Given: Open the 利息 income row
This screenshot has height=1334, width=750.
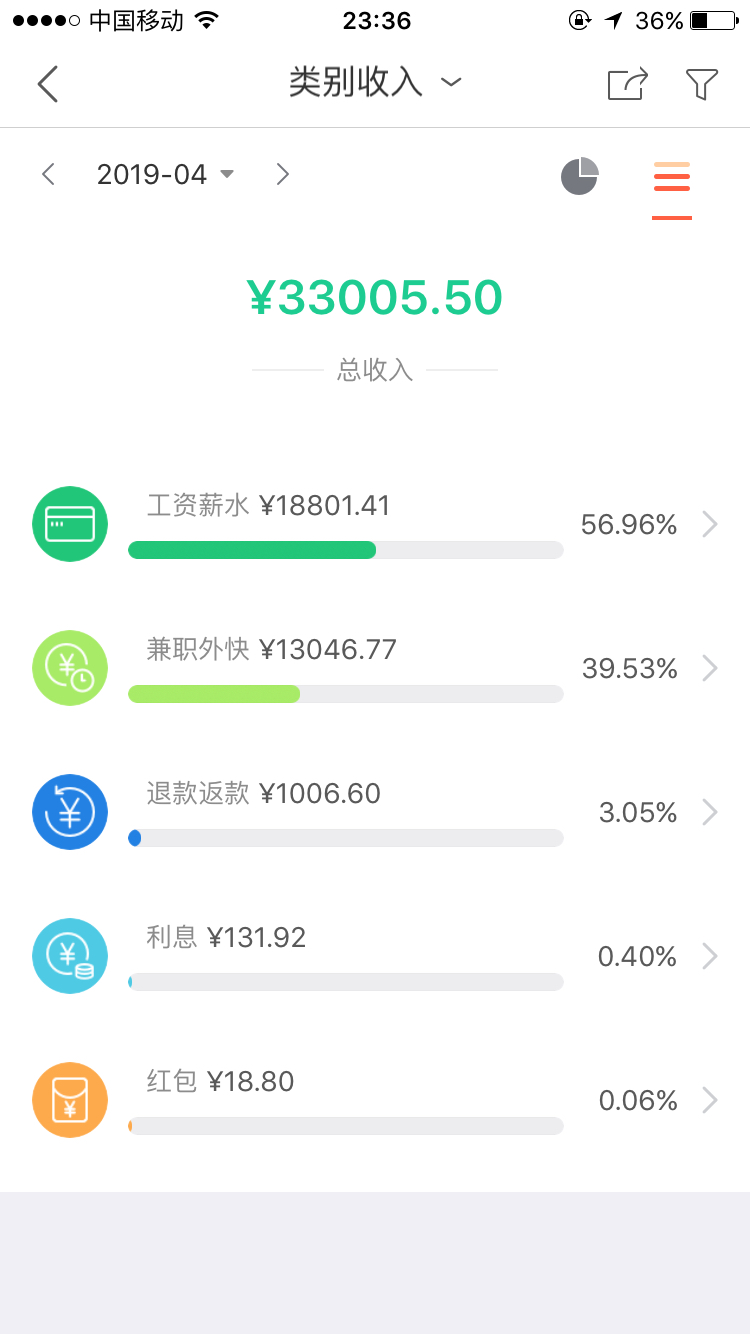Looking at the screenshot, I should [x=375, y=955].
